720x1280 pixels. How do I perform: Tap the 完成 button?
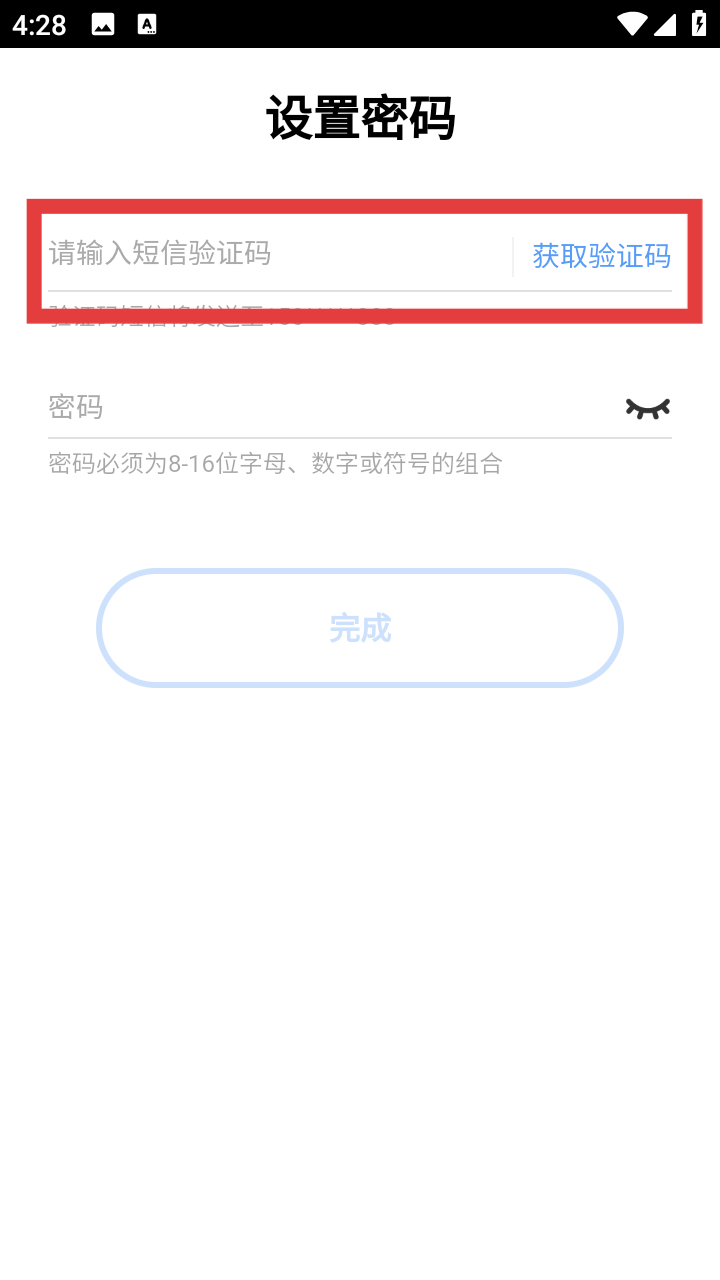[360, 628]
